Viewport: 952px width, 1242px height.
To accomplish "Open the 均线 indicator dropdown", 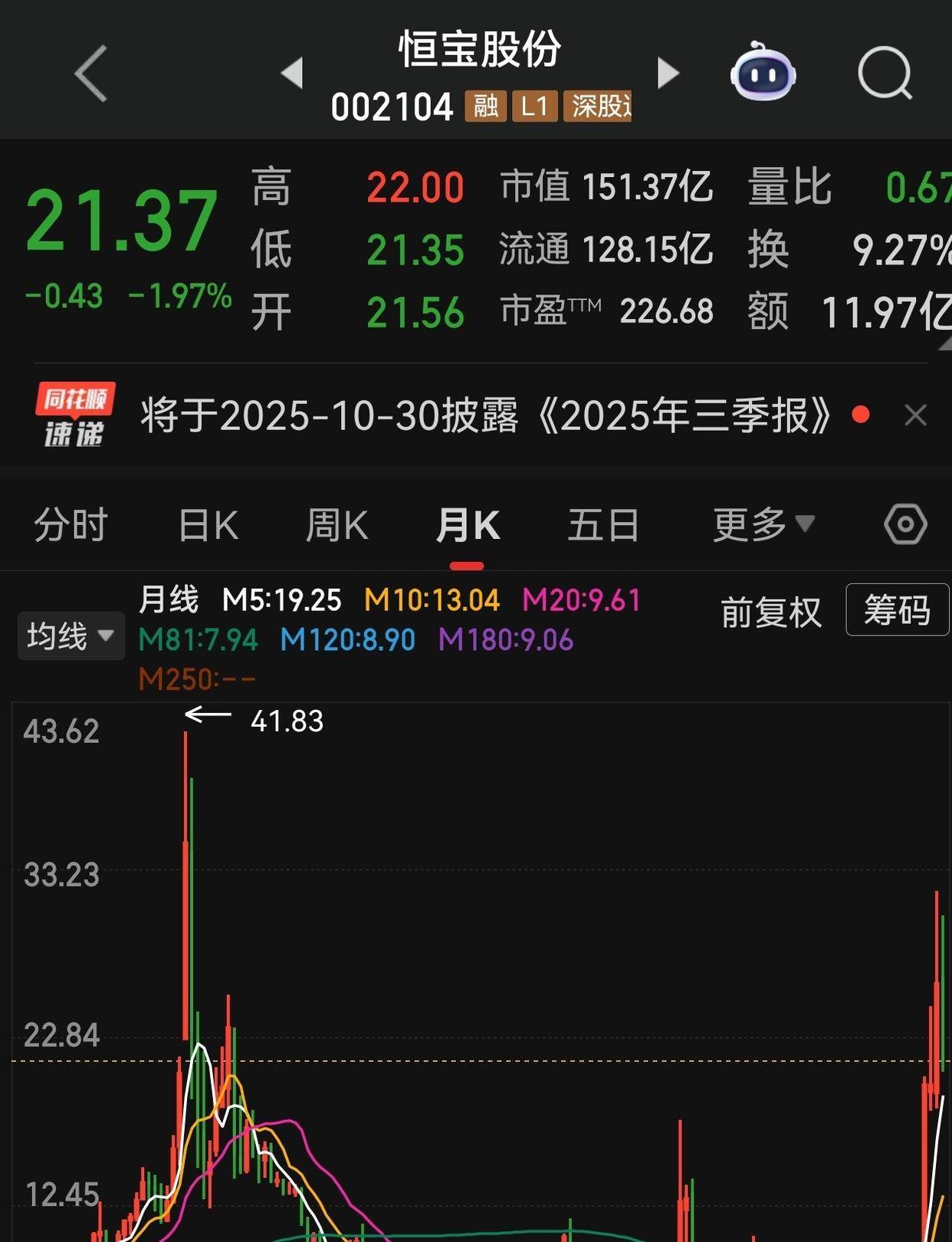I will tap(71, 636).
